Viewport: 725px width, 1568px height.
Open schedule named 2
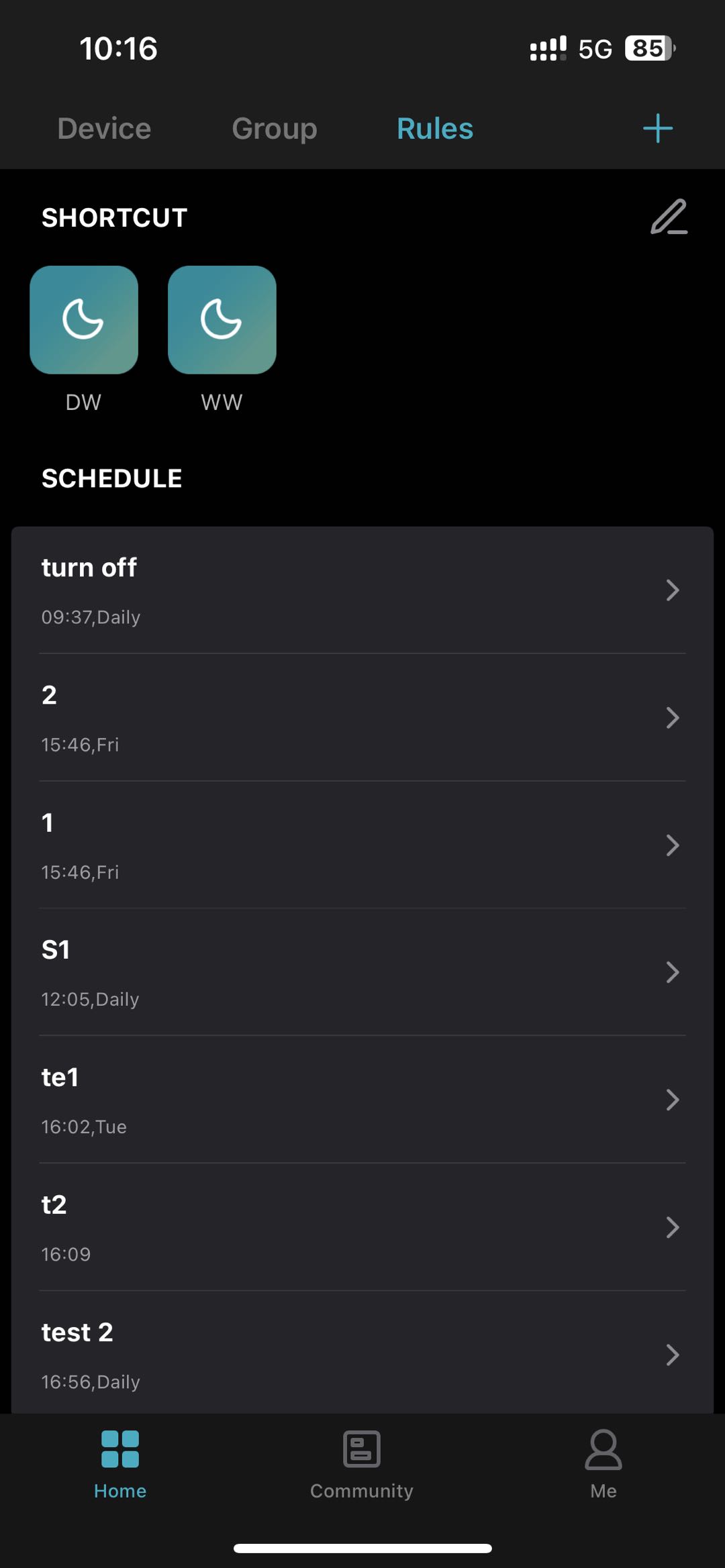362,718
